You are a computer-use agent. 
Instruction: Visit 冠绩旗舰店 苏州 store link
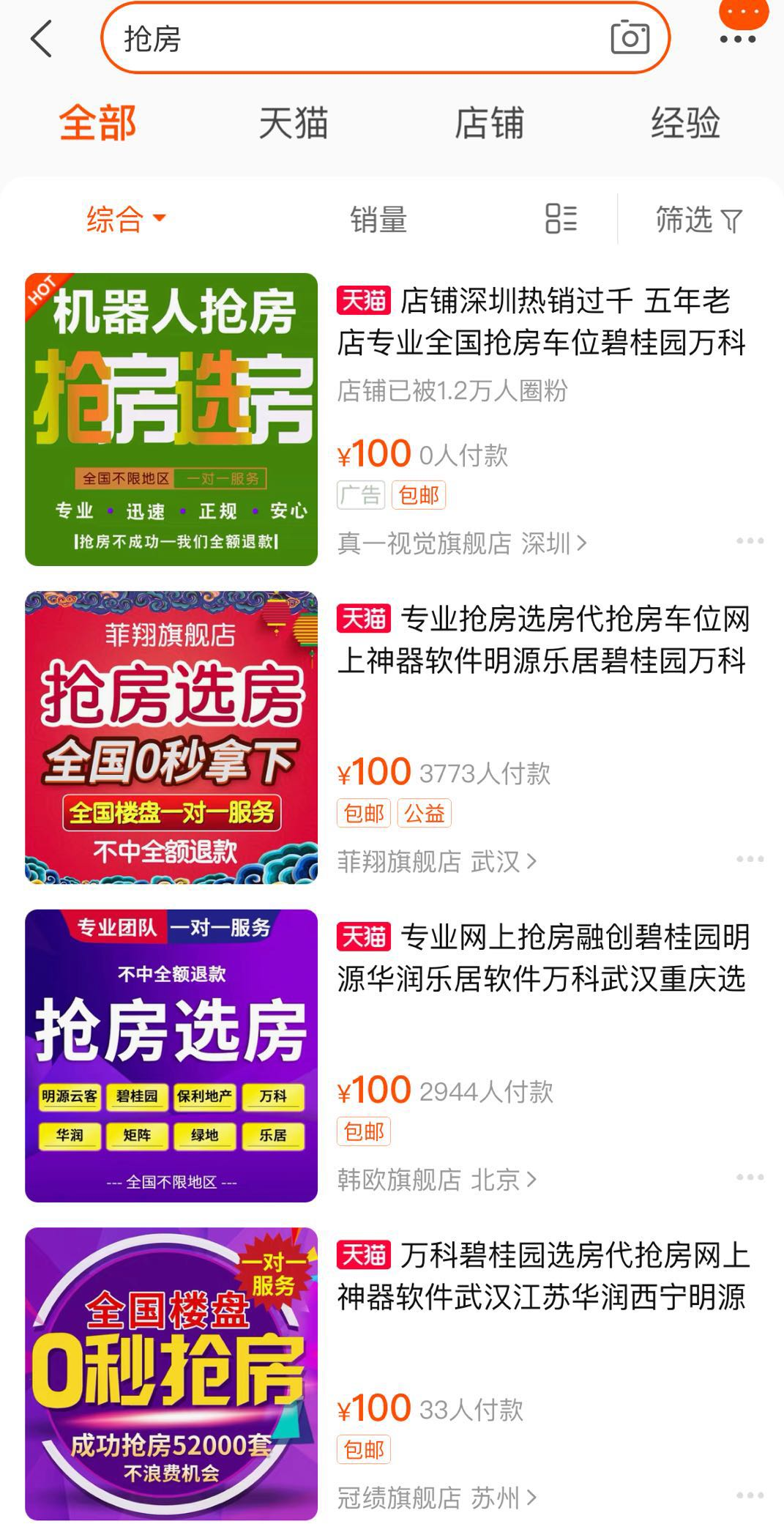point(437,1498)
